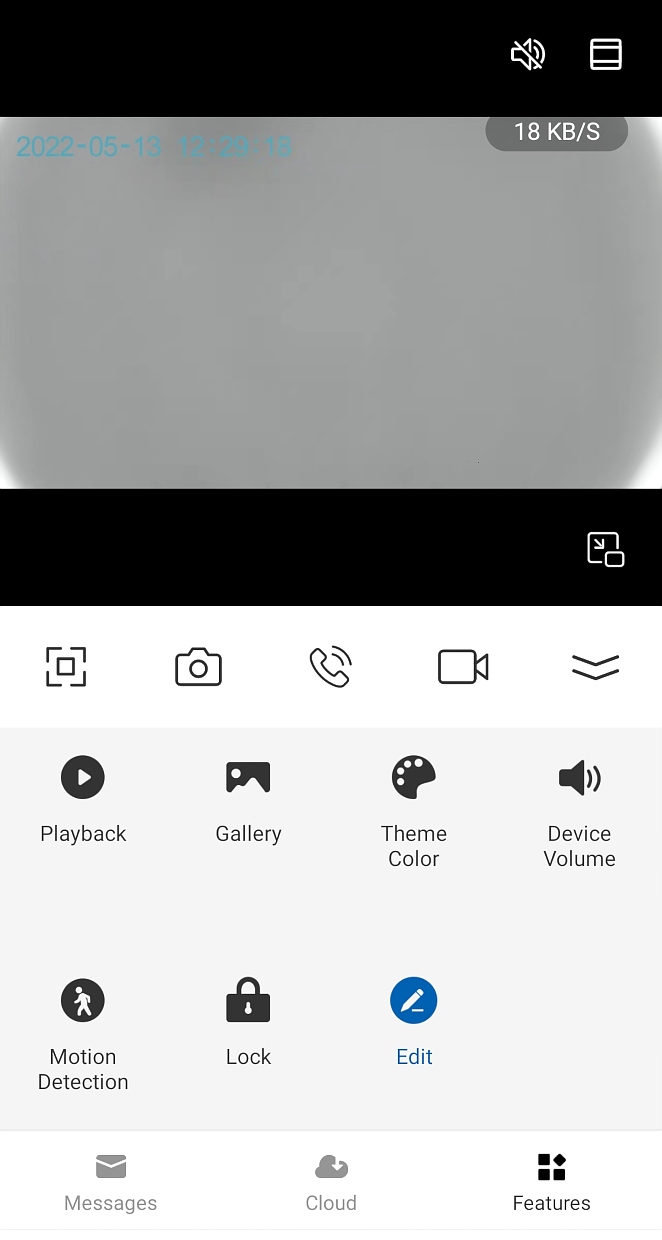662x1240 pixels.
Task: Open Playback recordings
Action: coord(83,797)
